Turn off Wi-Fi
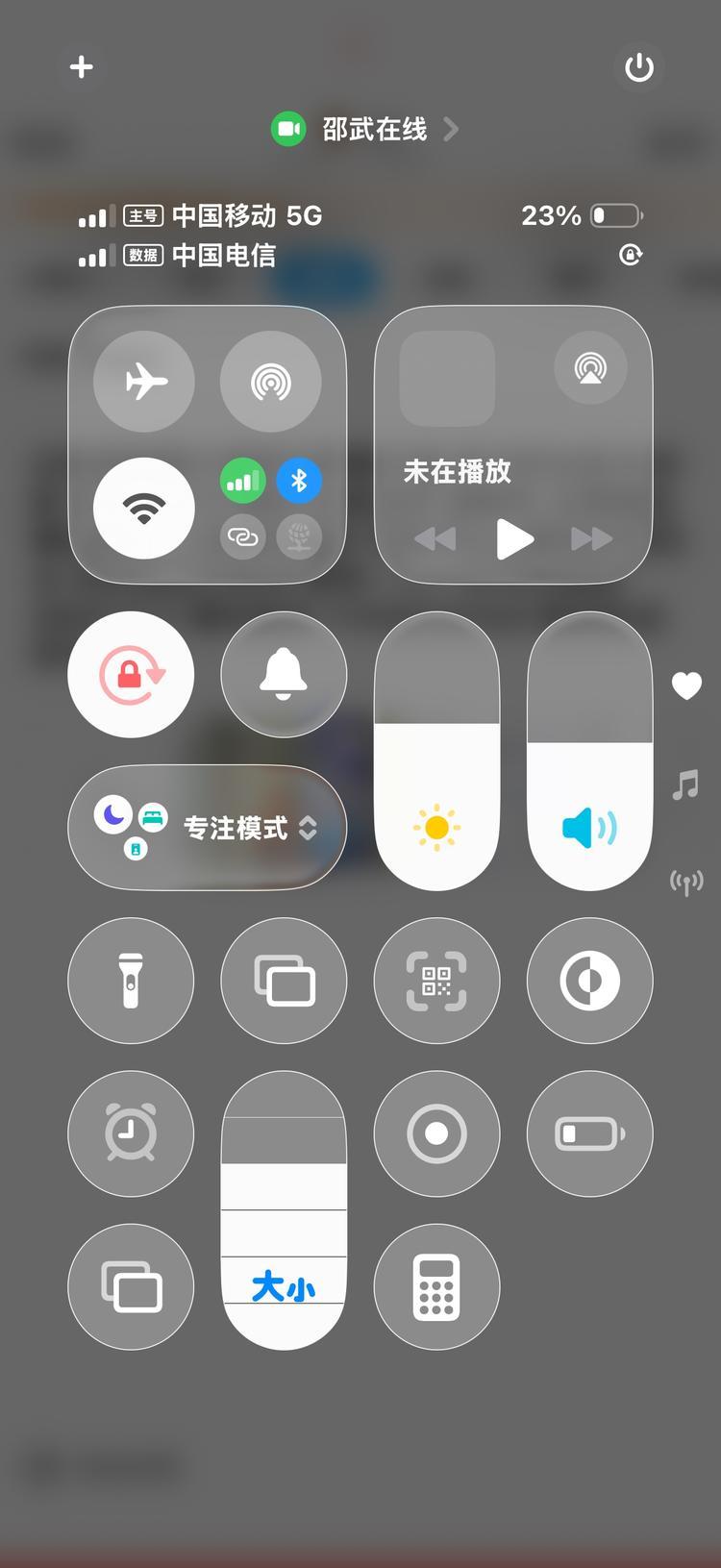This screenshot has height=1568, width=721. point(144,508)
